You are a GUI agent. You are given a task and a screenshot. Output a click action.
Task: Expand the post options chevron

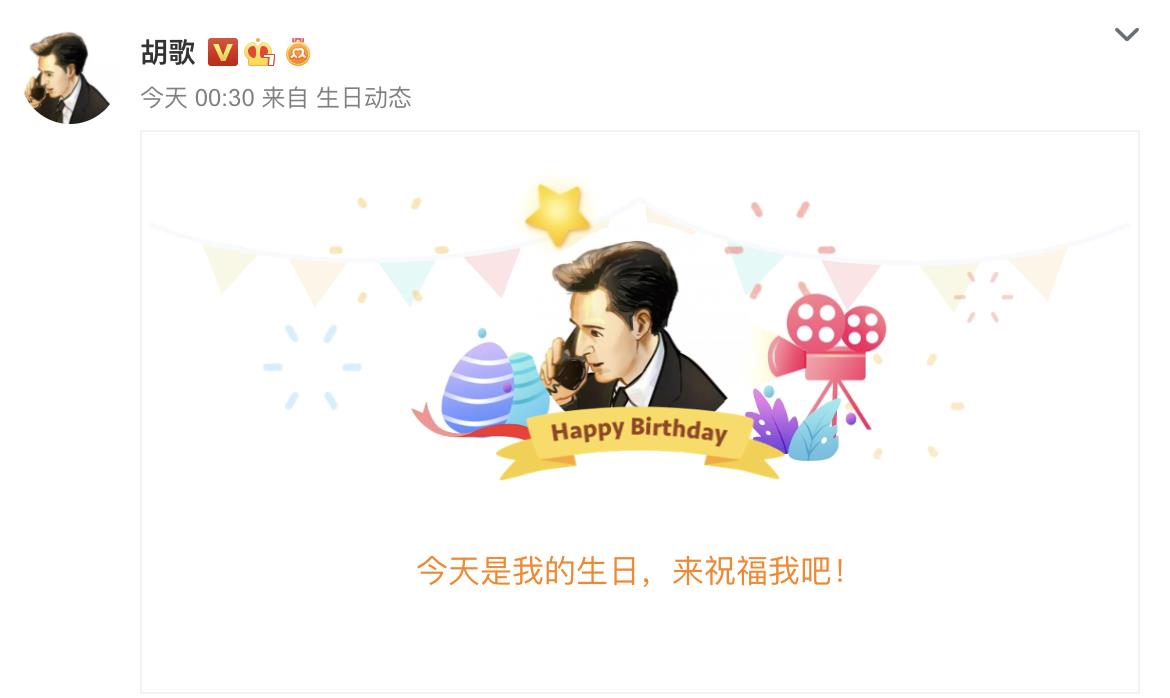click(x=1126, y=36)
